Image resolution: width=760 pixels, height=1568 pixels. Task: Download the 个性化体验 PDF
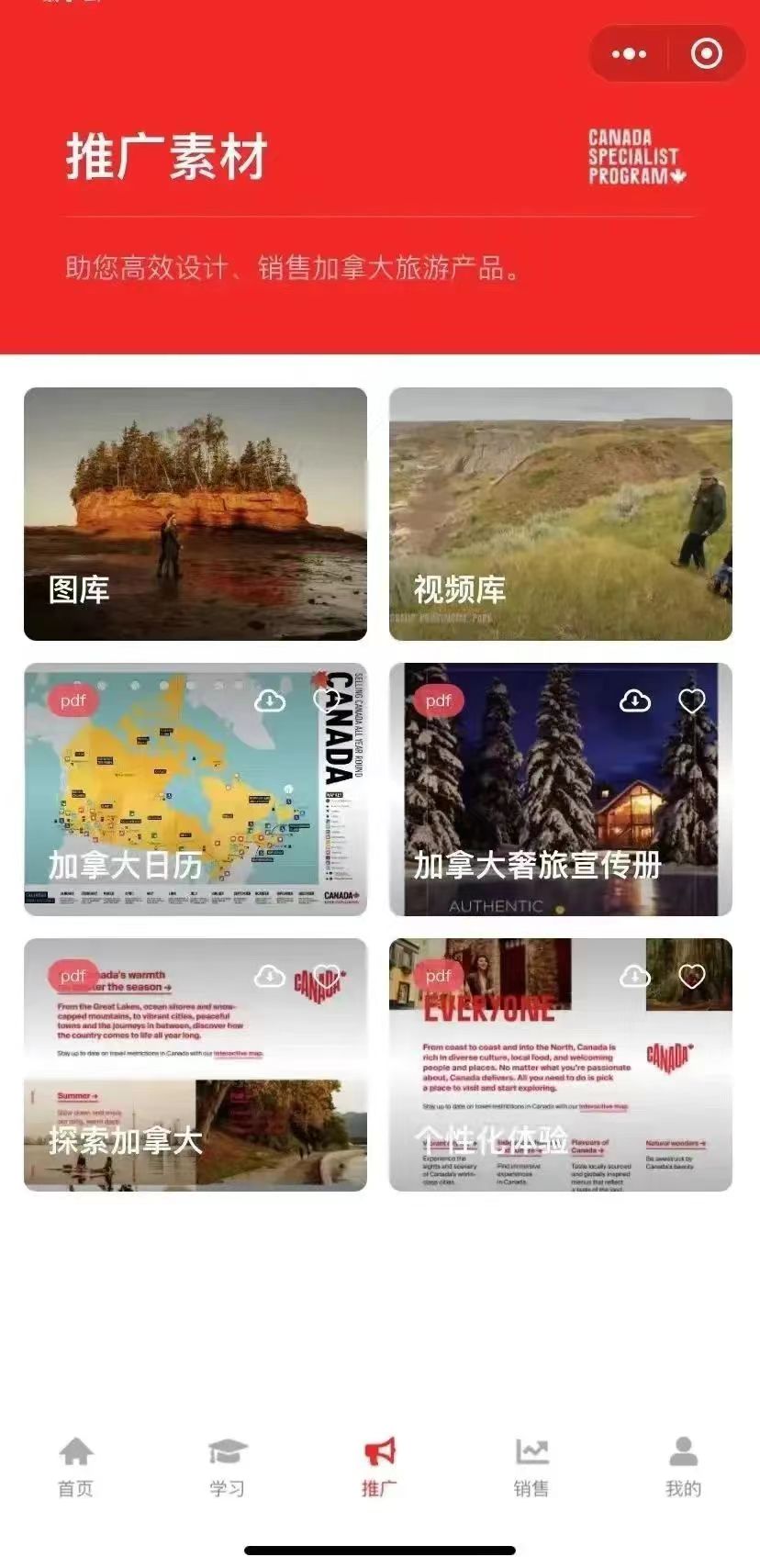[634, 976]
